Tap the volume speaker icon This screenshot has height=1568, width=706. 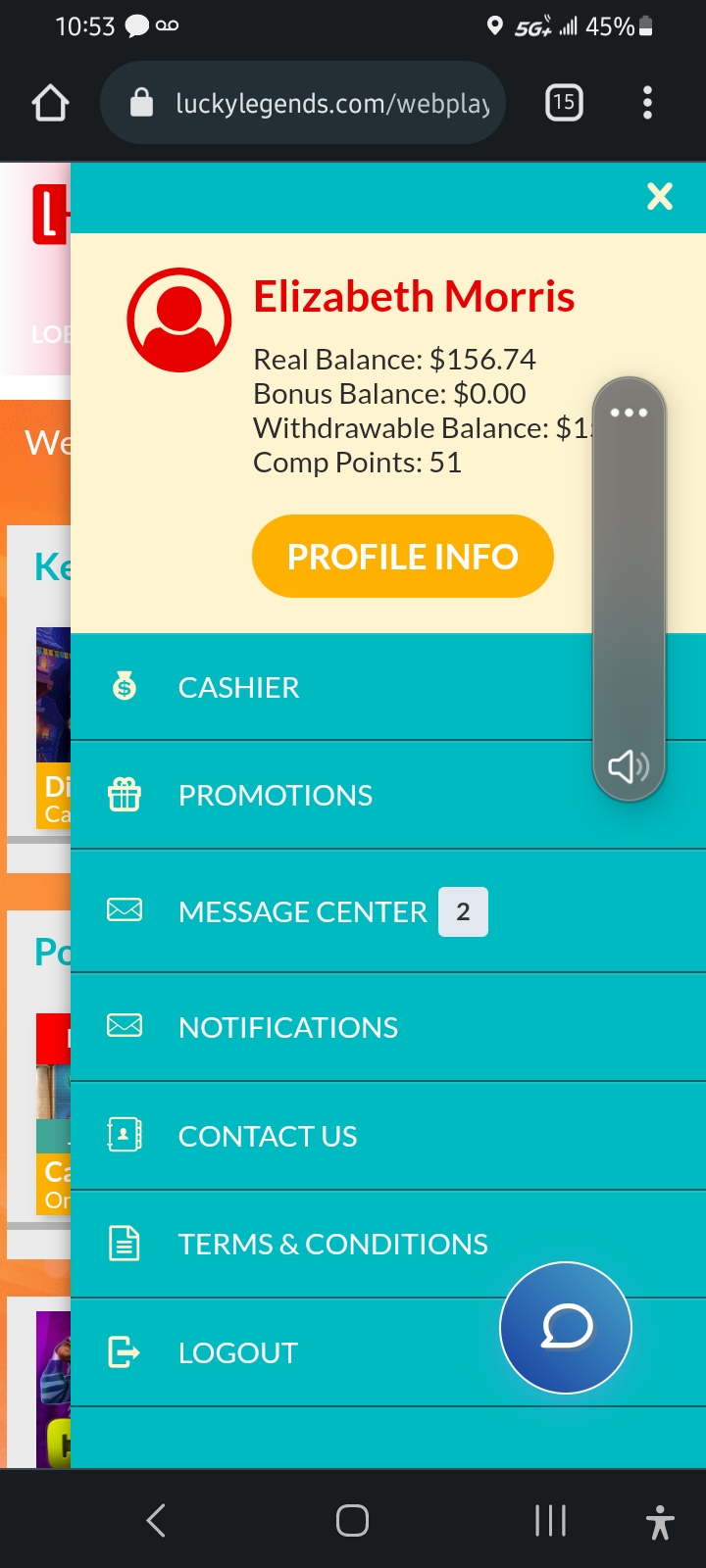pyautogui.click(x=629, y=765)
